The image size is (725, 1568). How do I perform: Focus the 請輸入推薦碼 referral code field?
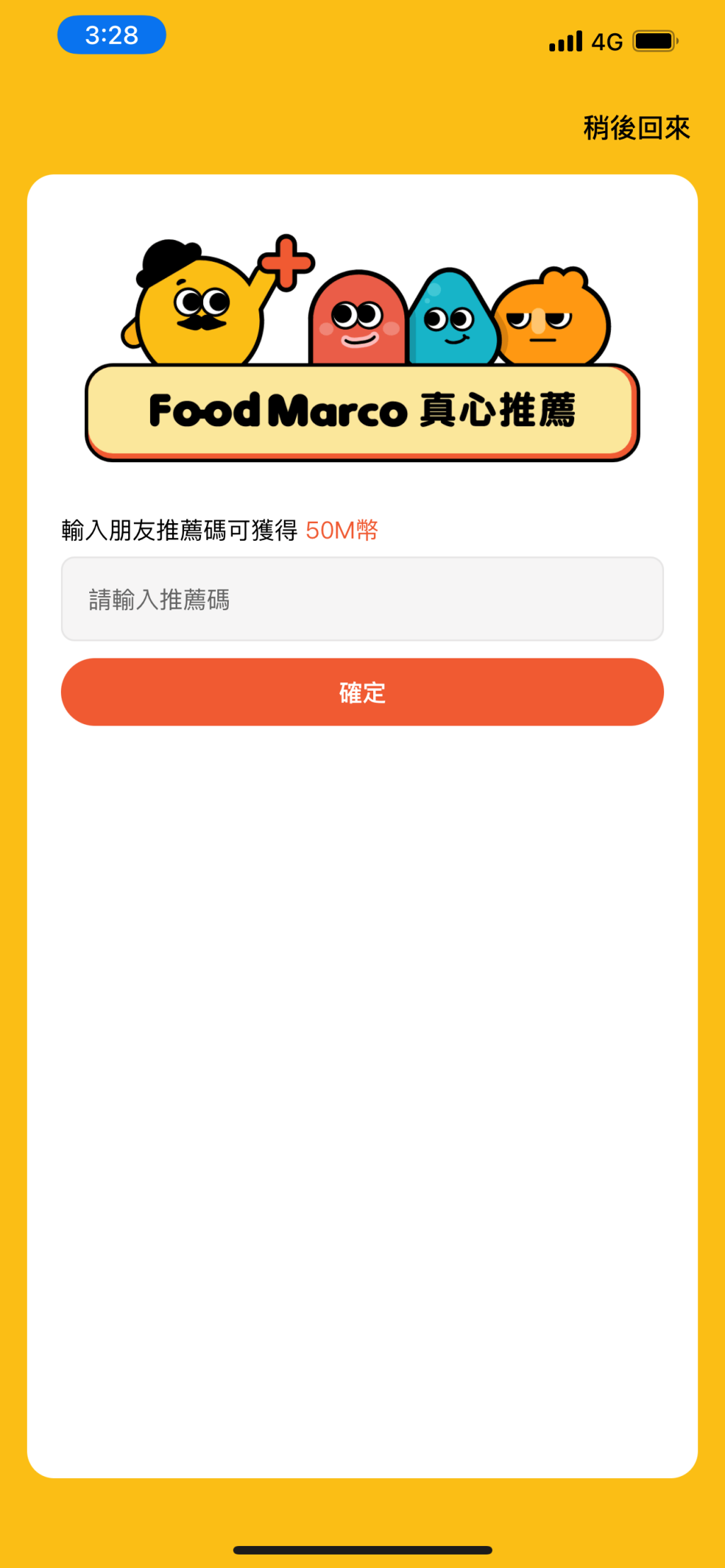click(x=362, y=599)
